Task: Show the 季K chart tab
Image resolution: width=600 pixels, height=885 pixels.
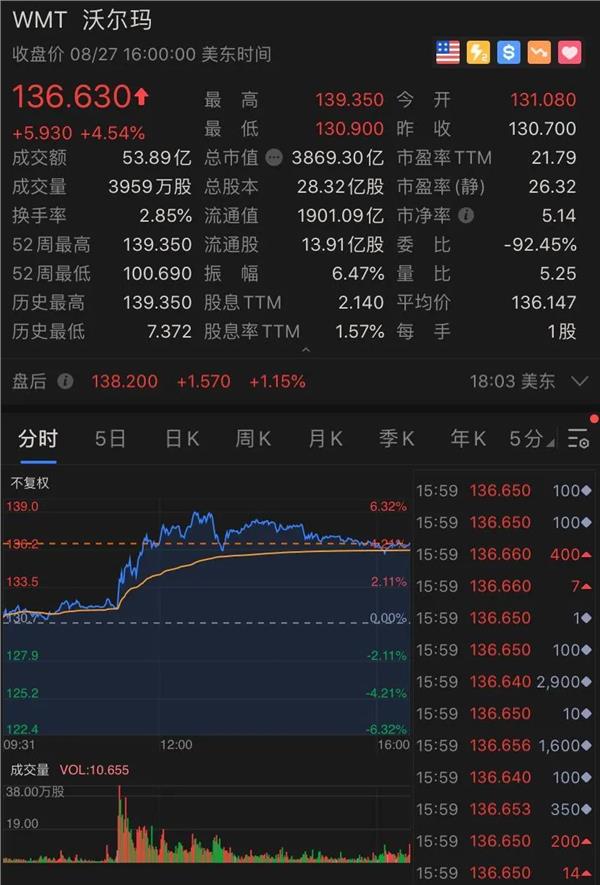Action: point(397,438)
